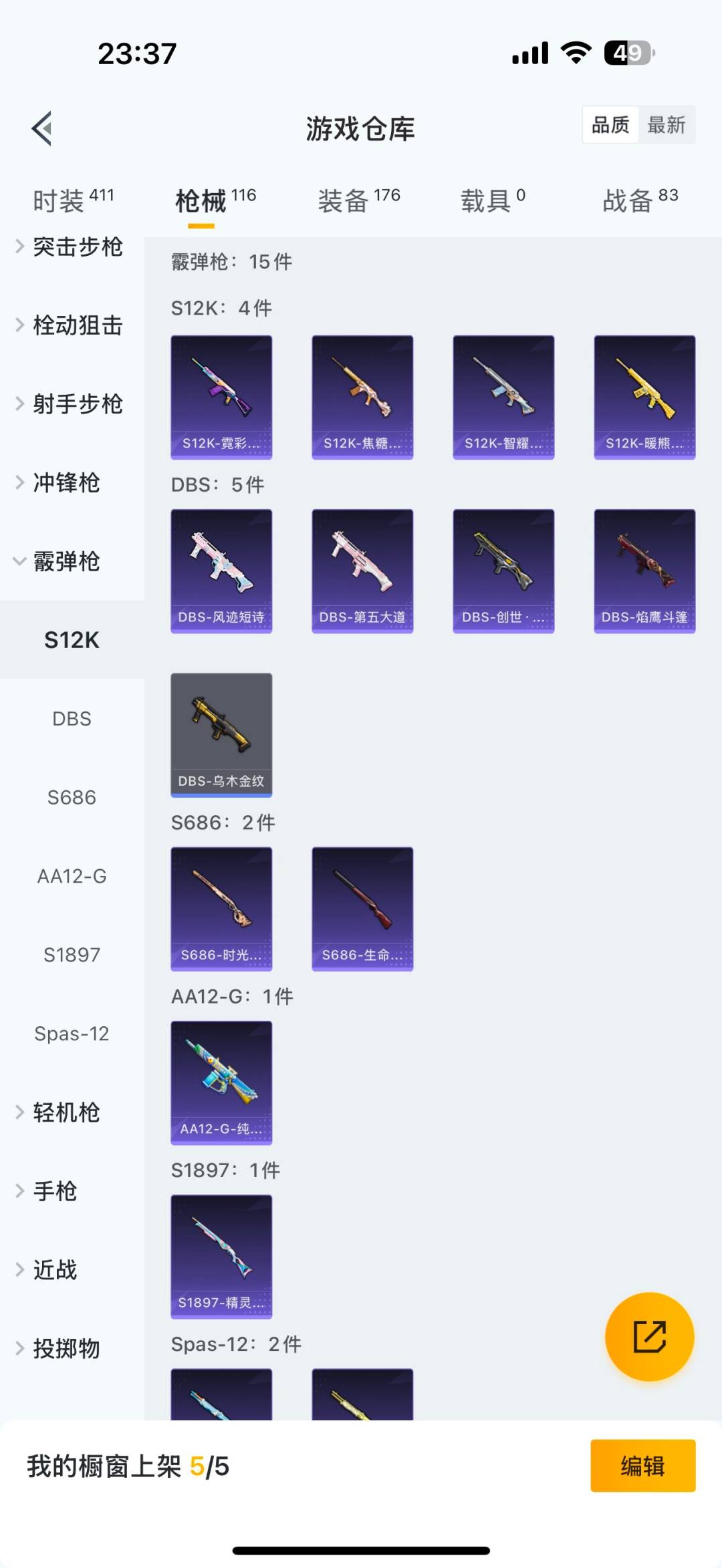View the AA12-G-纯 weapon skin
722x1568 pixels.
point(221,1082)
